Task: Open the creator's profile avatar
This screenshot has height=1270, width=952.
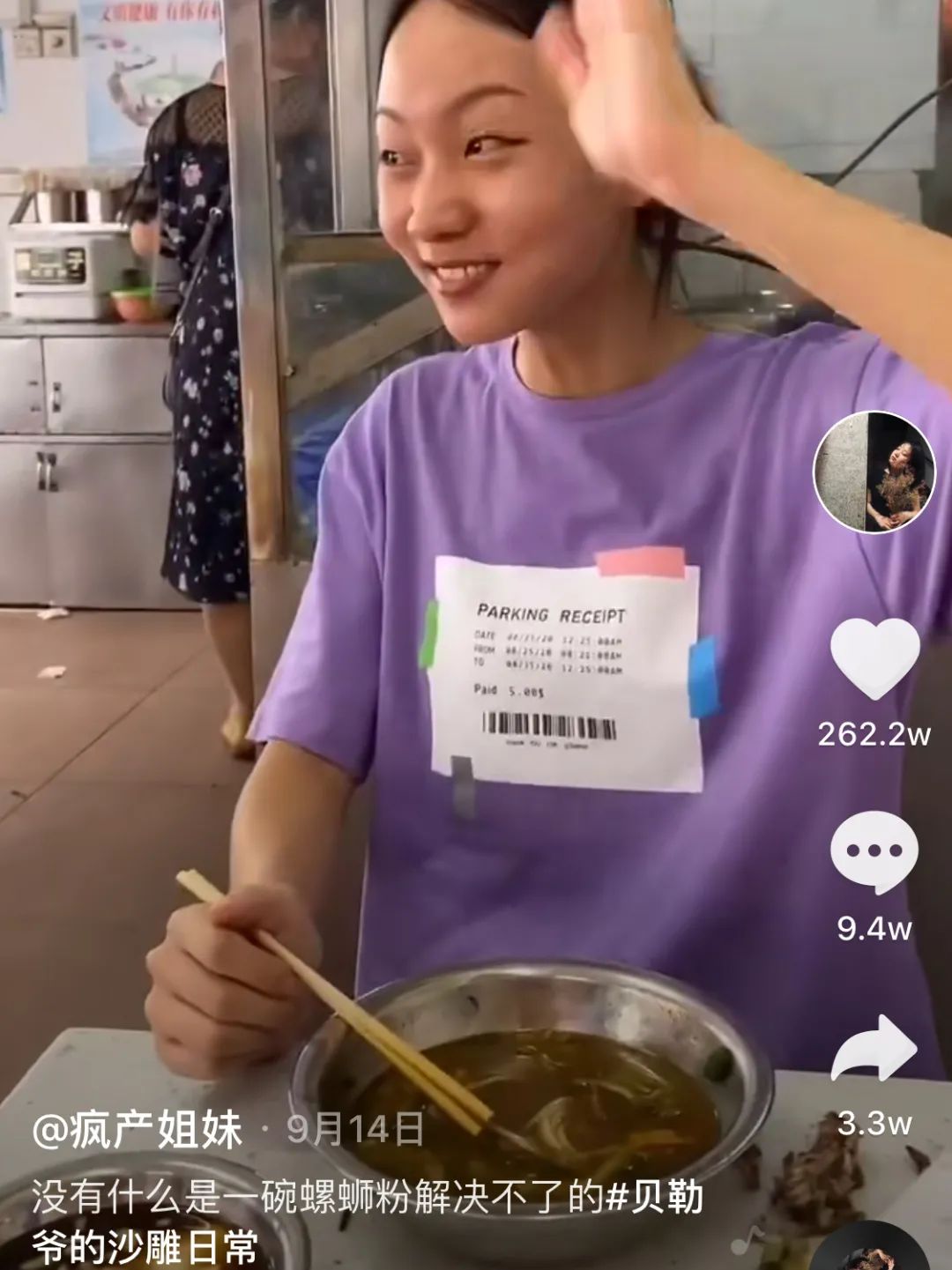Action: tap(874, 472)
